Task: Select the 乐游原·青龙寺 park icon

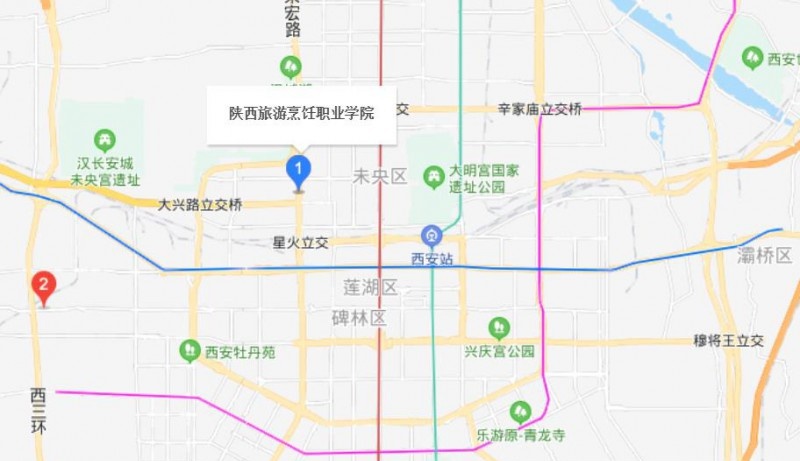Action: point(519,411)
